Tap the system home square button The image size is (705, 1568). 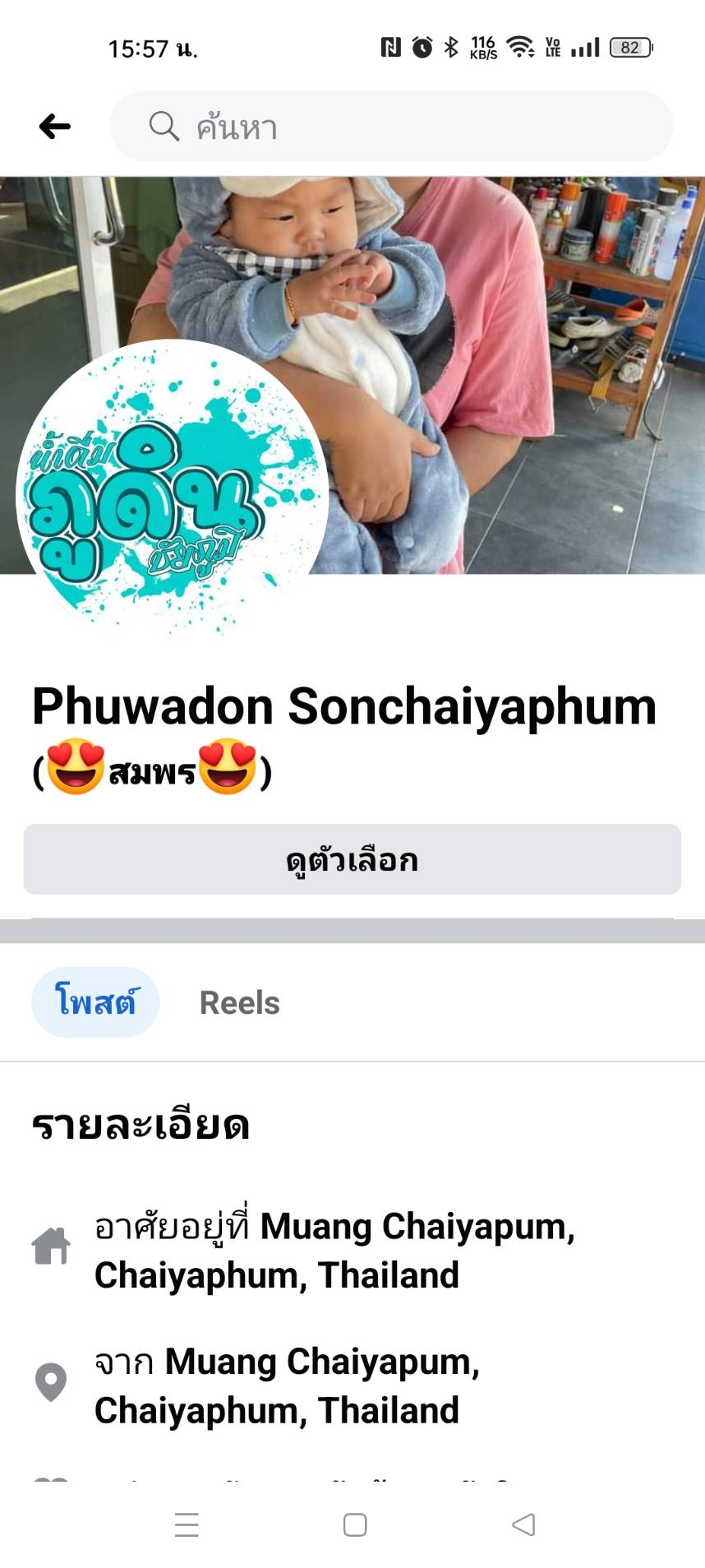(x=355, y=1524)
